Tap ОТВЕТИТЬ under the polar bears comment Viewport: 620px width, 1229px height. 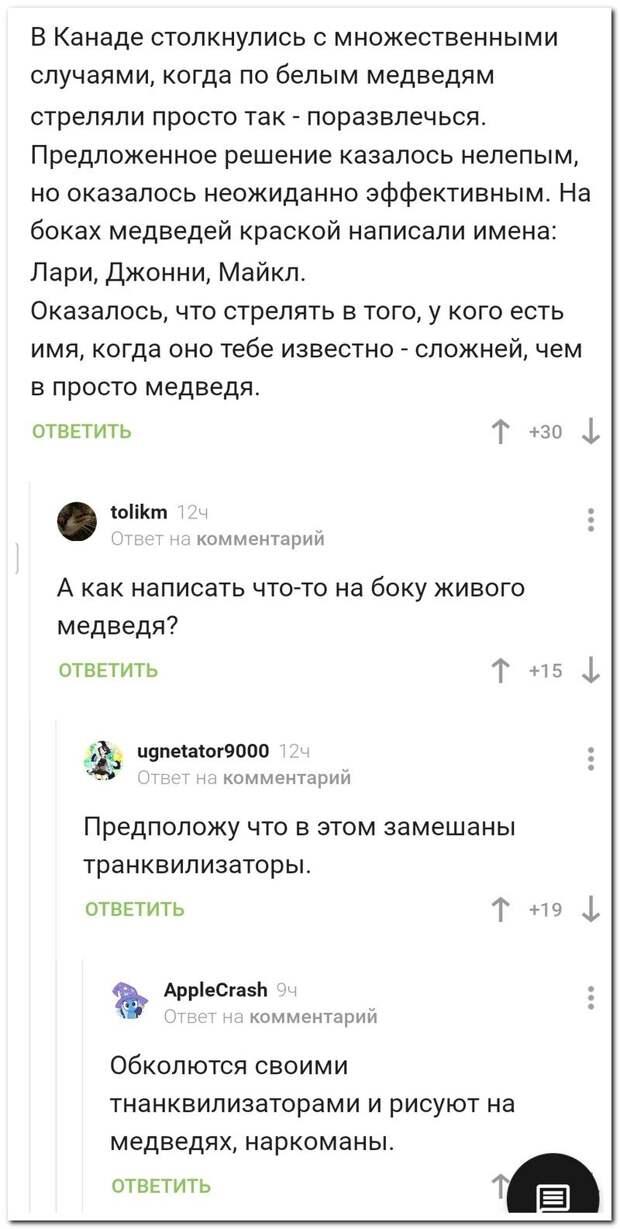pos(82,432)
